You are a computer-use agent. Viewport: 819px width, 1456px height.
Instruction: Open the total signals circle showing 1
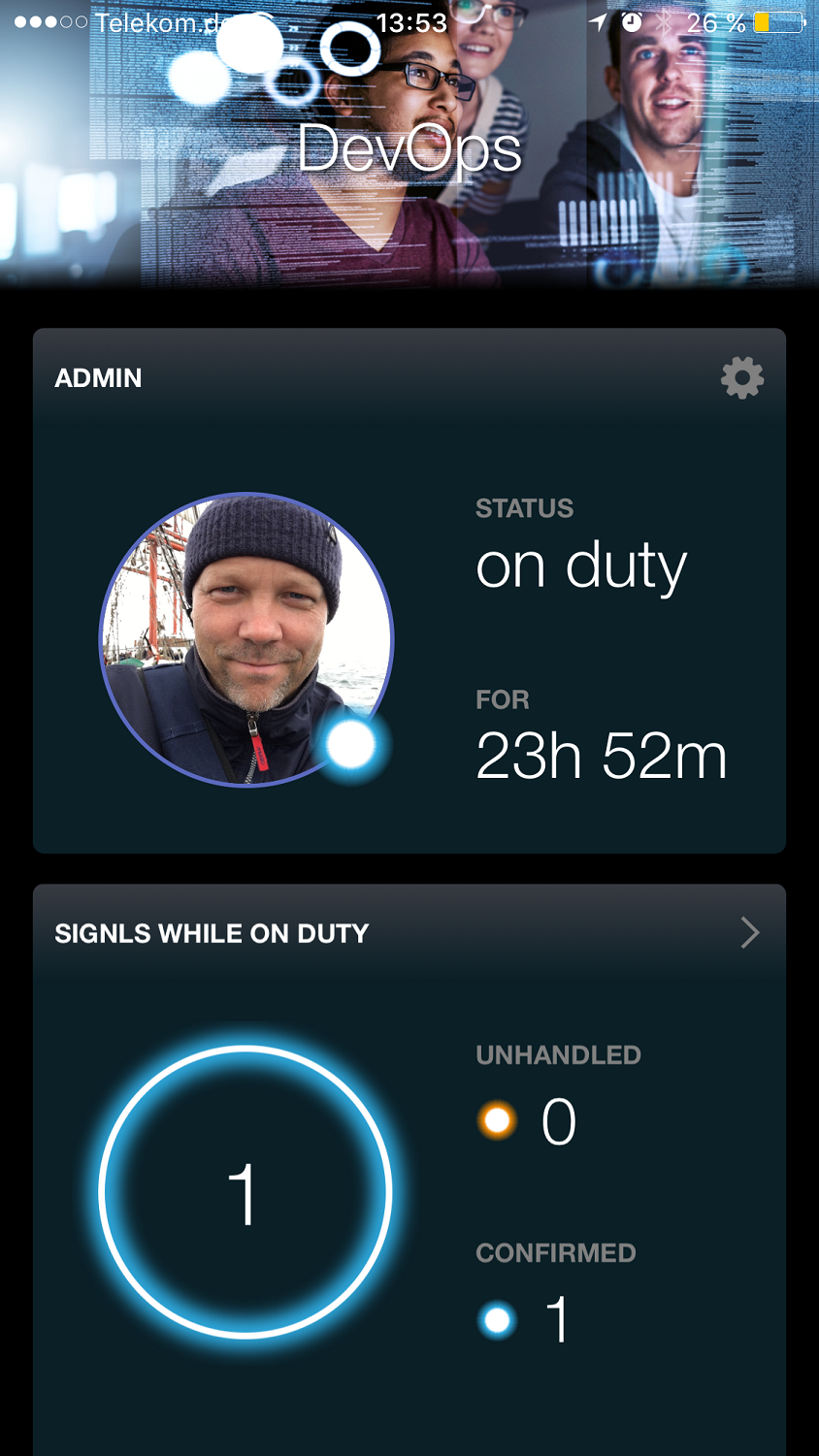click(245, 1192)
